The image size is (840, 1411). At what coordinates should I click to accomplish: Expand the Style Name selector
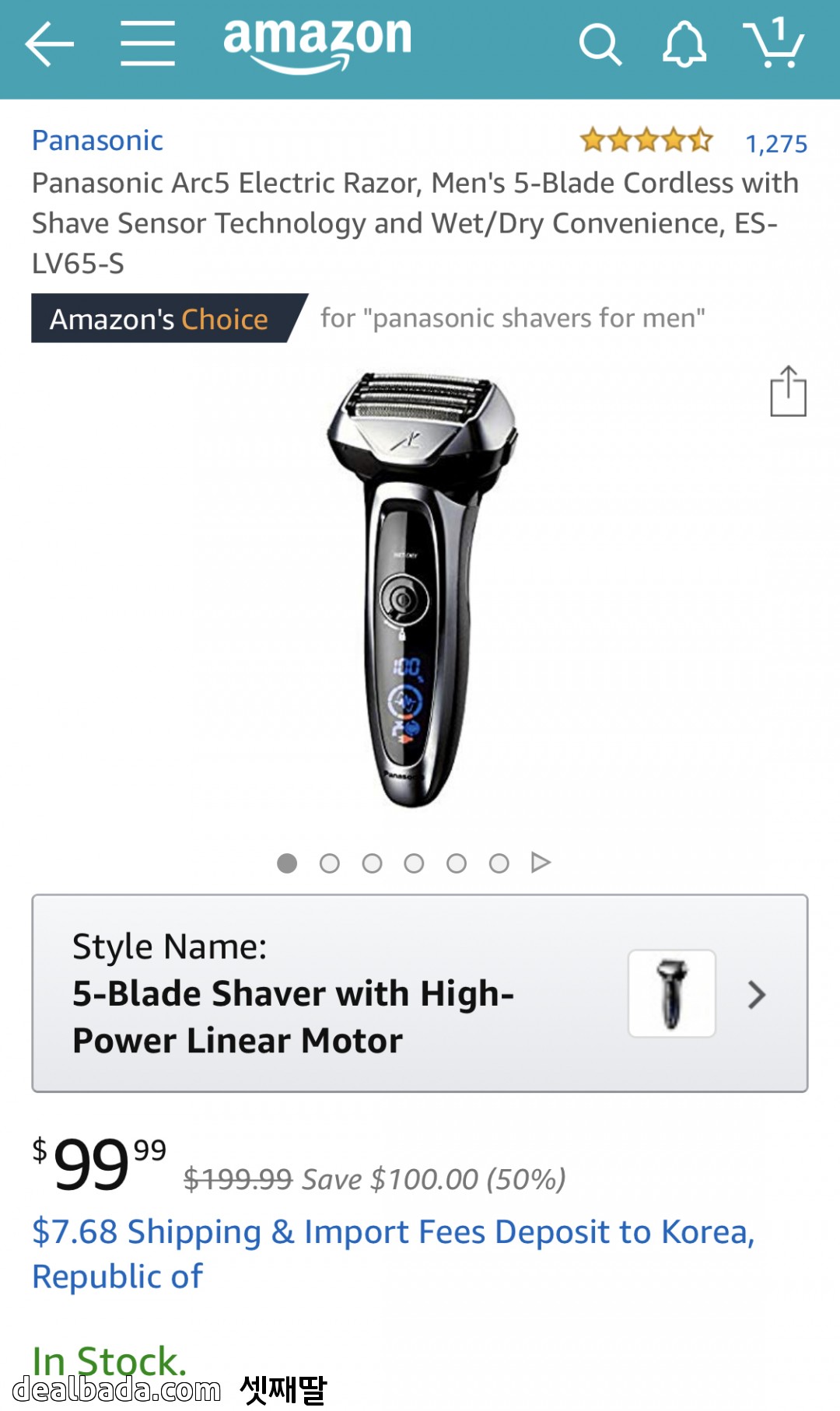(420, 993)
